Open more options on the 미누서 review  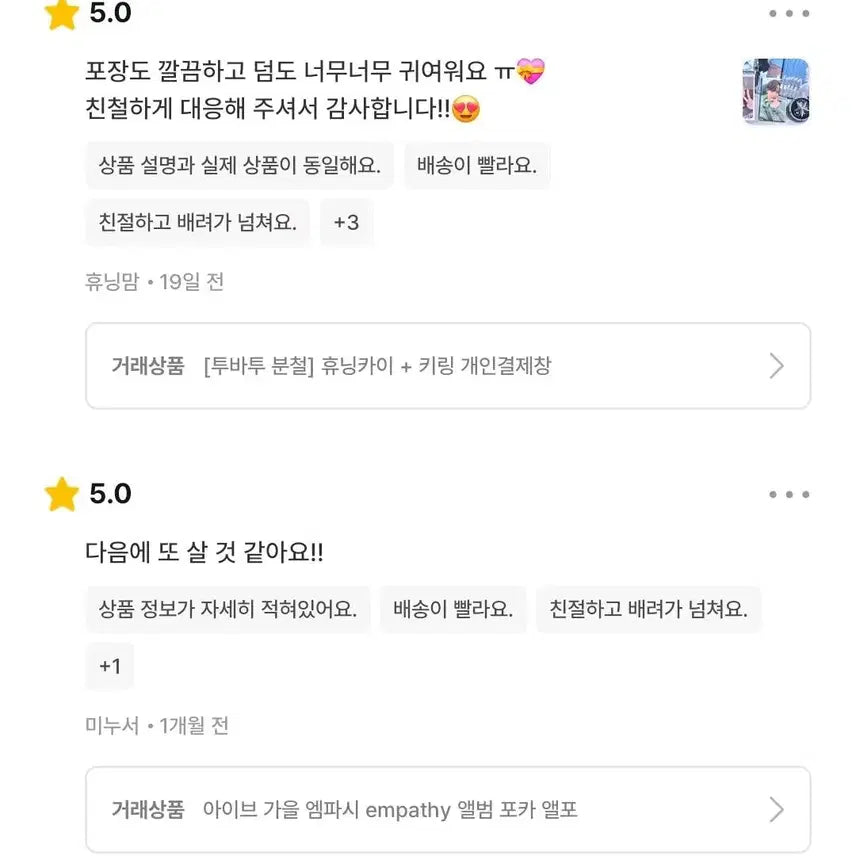pyautogui.click(x=788, y=494)
